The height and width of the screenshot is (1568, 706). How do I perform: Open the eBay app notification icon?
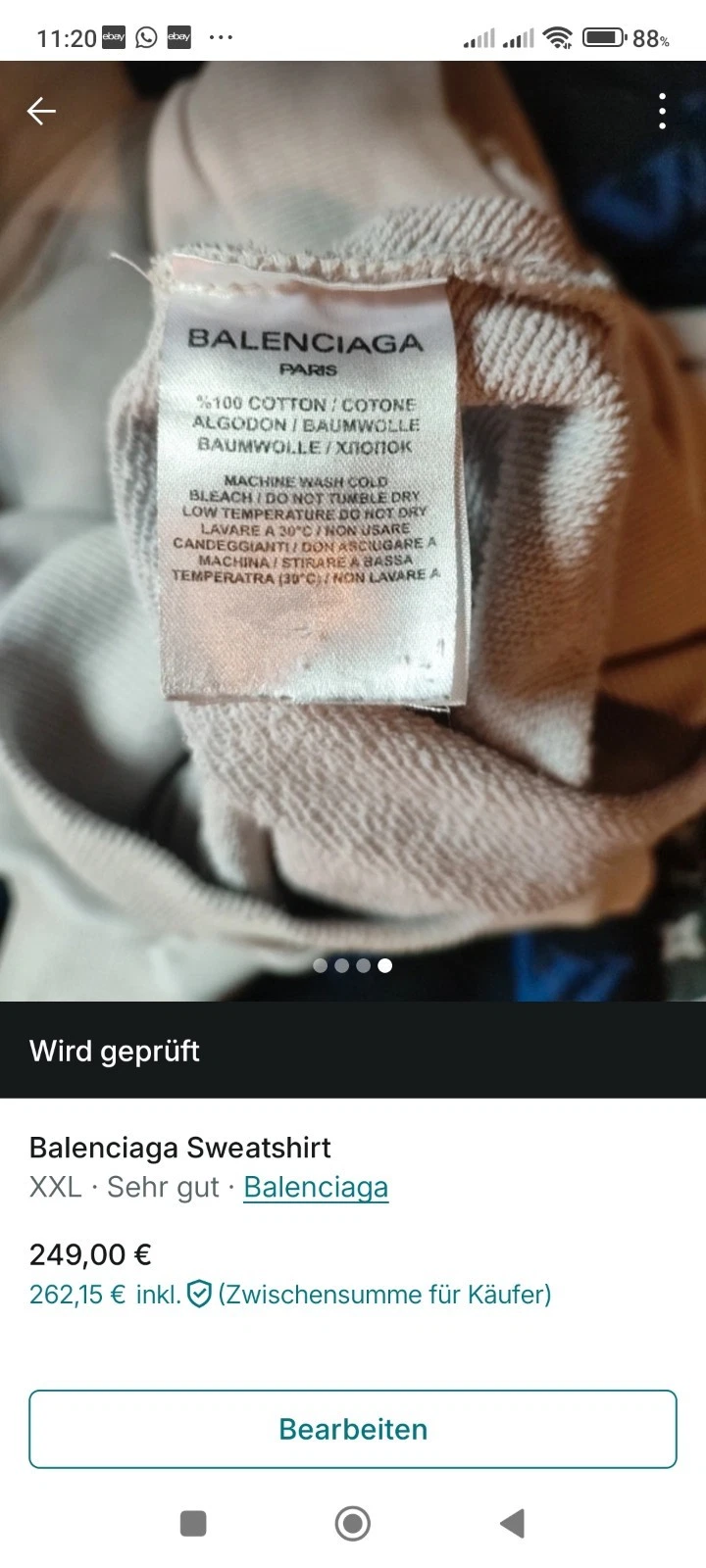pos(113,37)
